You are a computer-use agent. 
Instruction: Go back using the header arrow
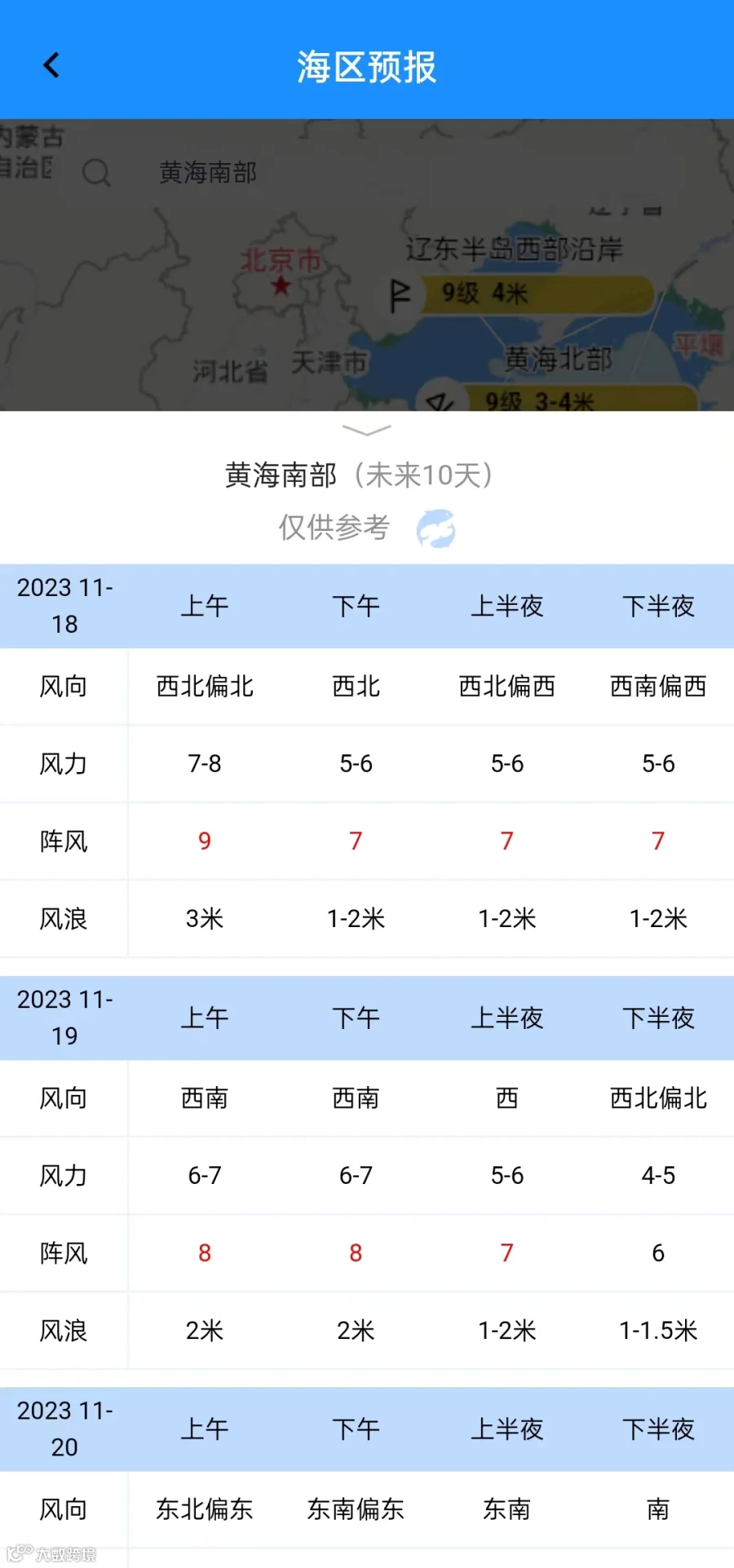pyautogui.click(x=51, y=65)
